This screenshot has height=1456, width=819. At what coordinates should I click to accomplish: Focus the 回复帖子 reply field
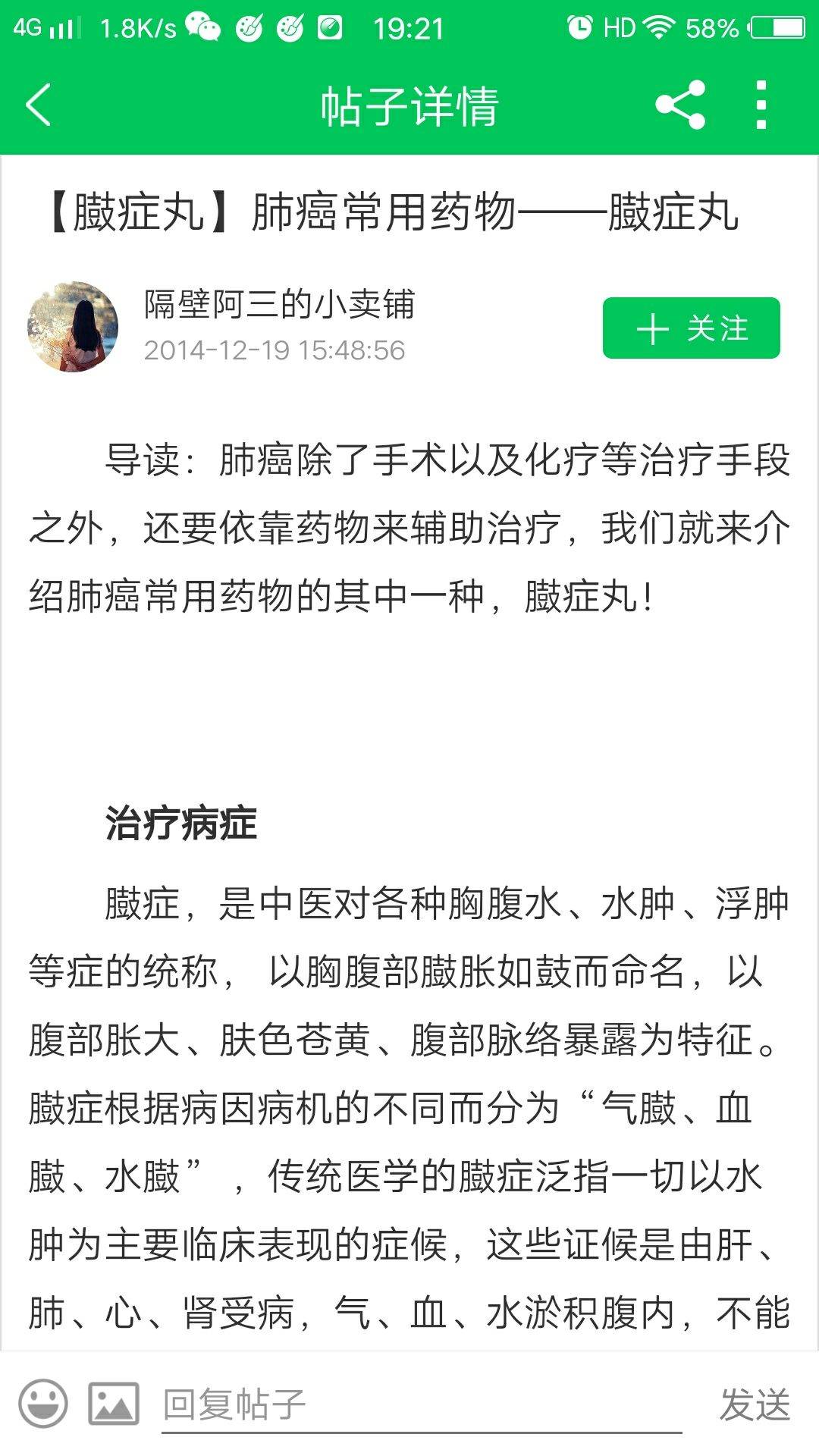[421, 1404]
